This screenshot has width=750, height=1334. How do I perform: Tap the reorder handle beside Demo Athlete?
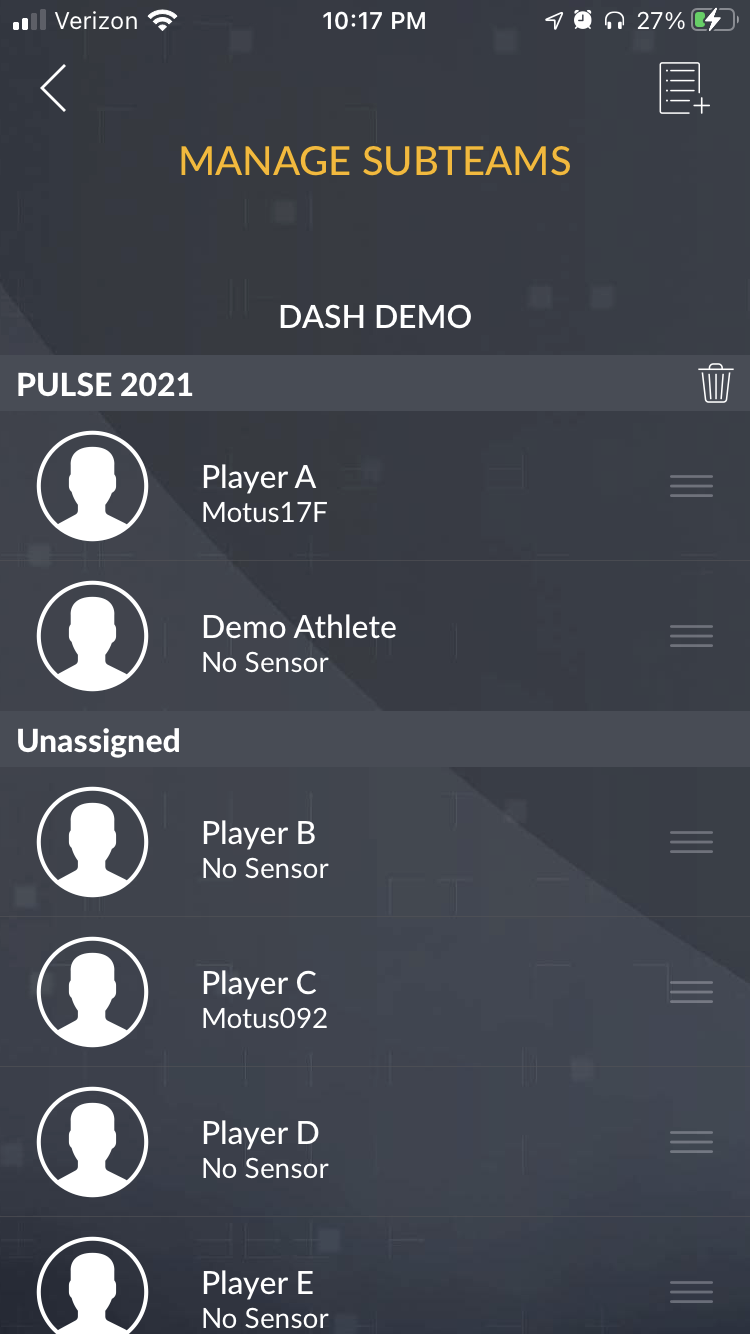691,636
